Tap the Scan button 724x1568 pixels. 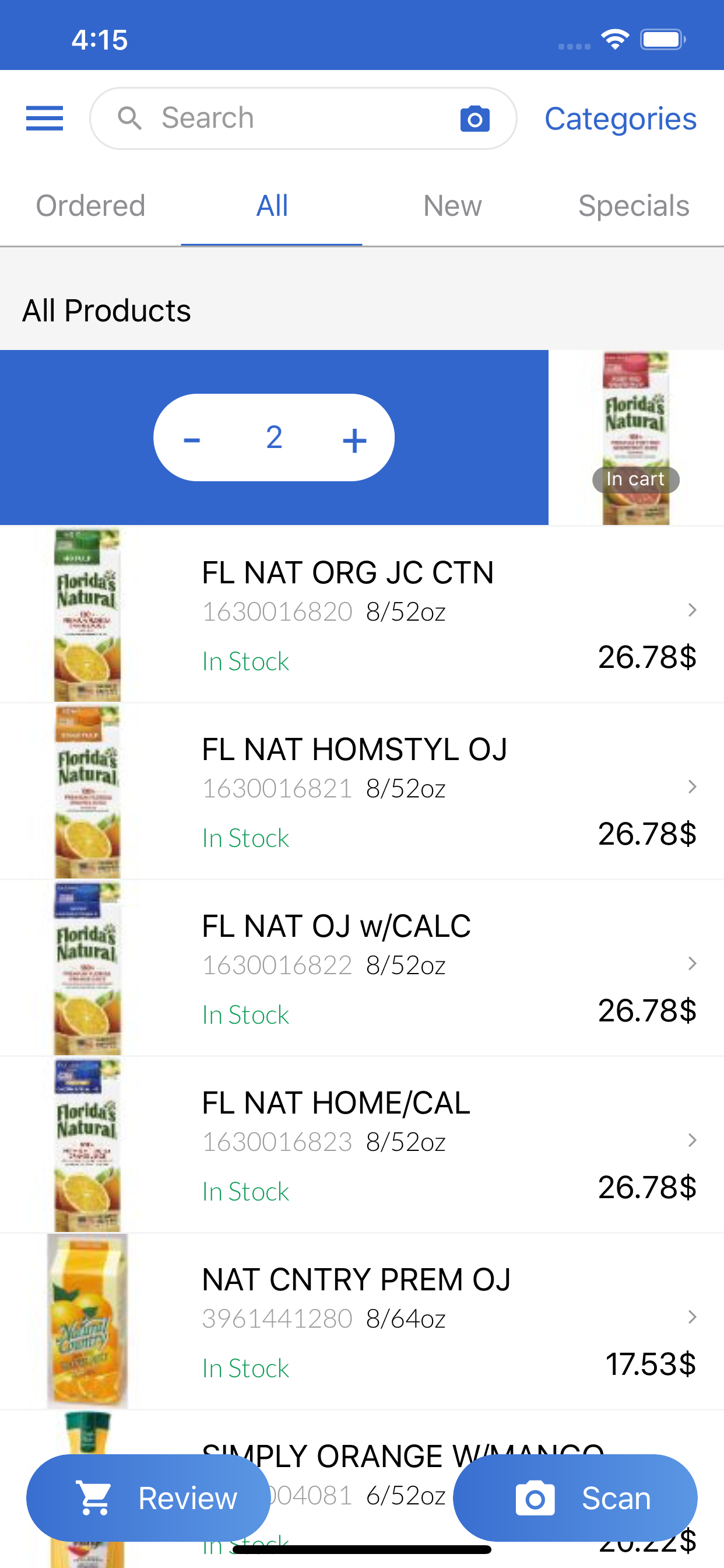(575, 1498)
